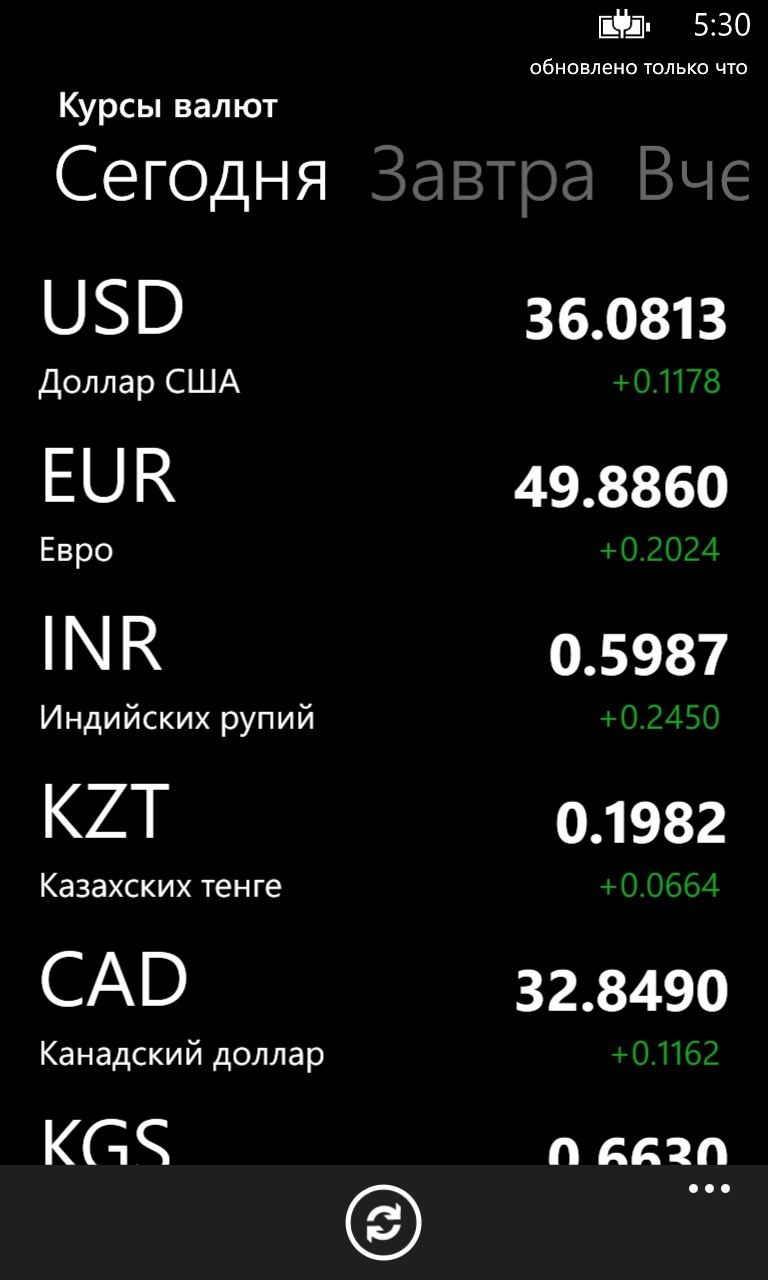Select the INR Индийских рупий row
768x1280 pixels.
tap(383, 674)
